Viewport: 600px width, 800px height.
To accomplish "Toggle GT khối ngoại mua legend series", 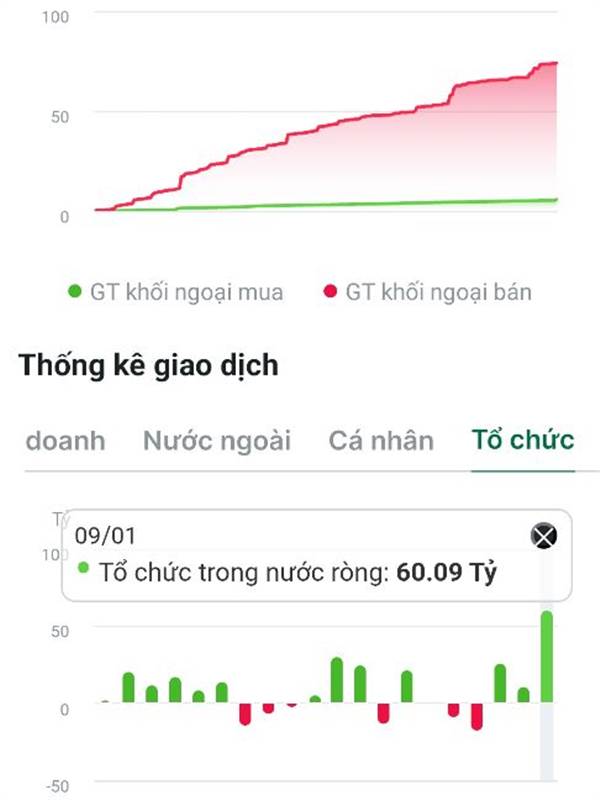I will point(176,292).
